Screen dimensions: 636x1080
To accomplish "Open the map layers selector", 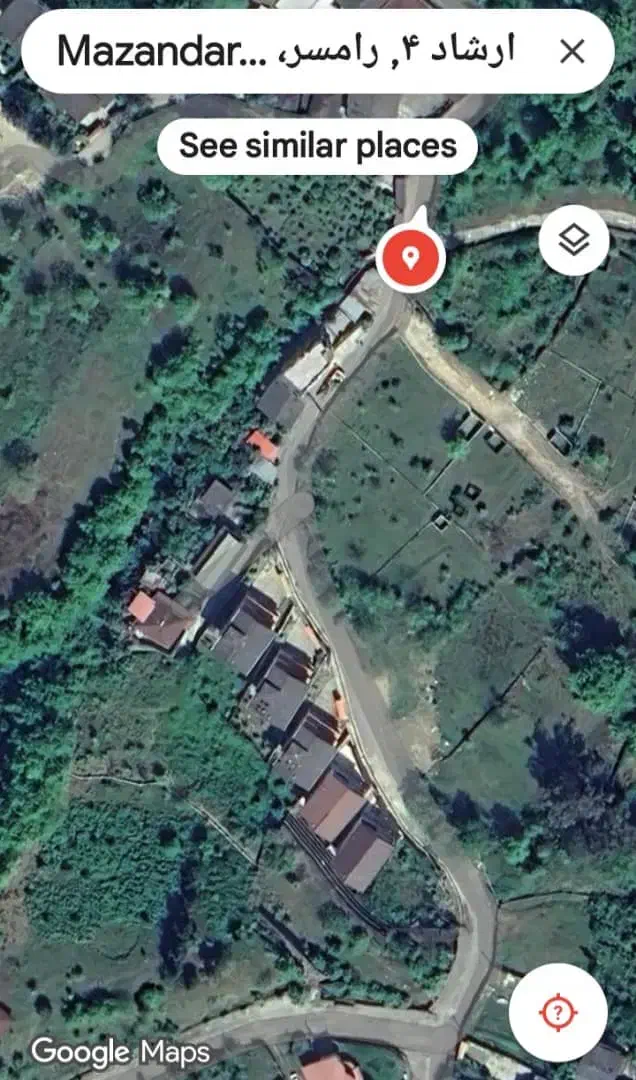I will (573, 239).
